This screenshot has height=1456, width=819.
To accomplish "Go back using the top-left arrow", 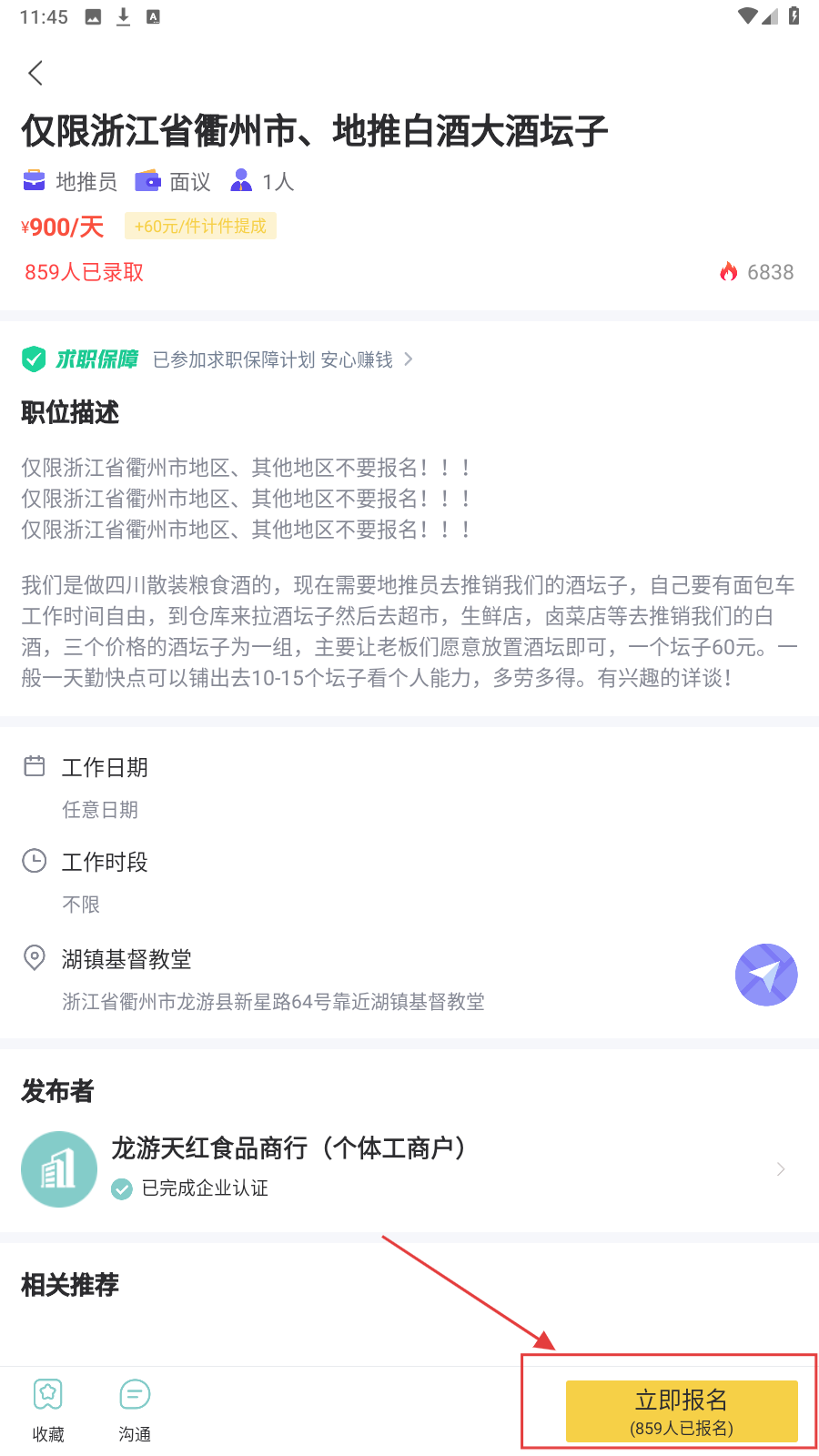I will (x=35, y=73).
